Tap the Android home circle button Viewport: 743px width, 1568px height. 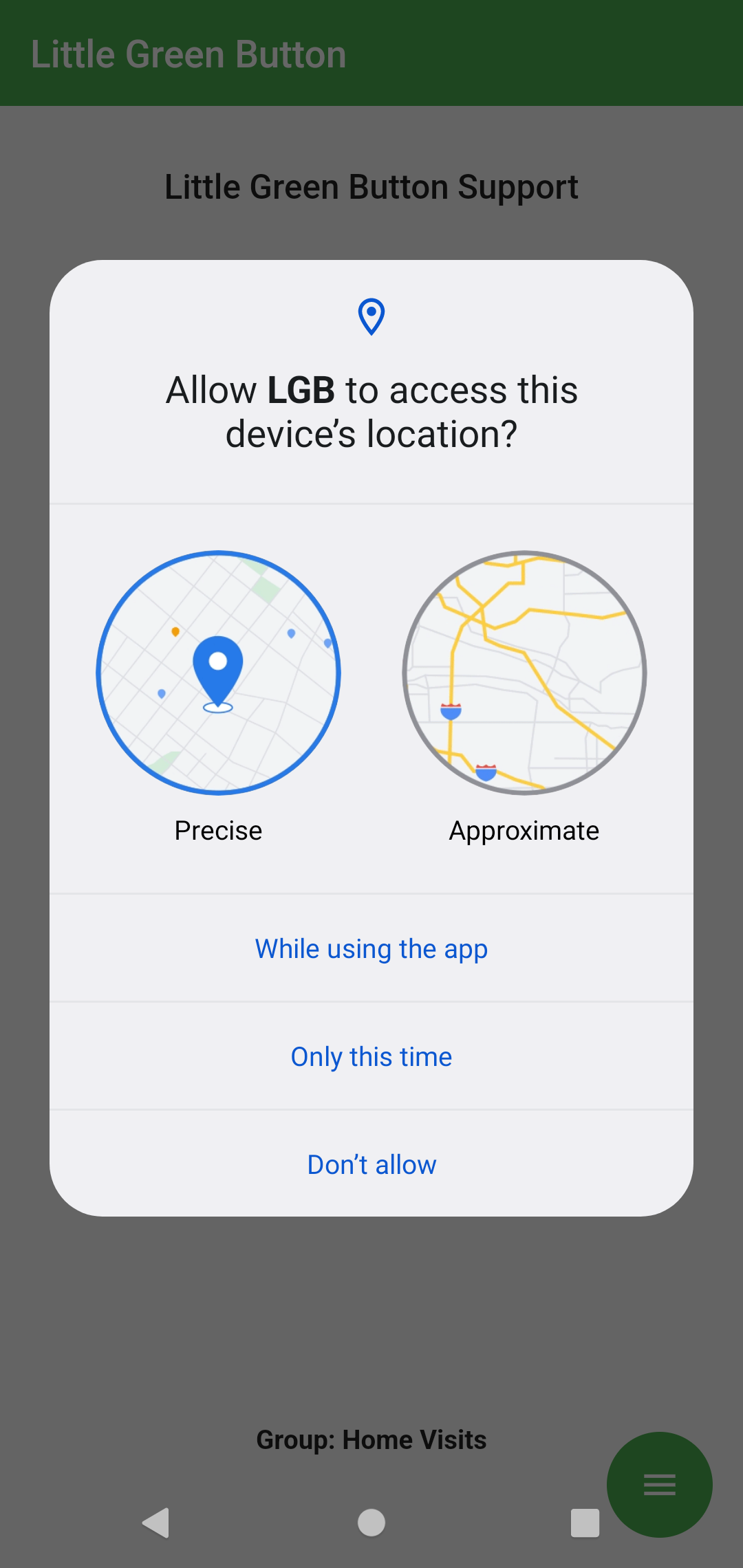click(371, 1523)
